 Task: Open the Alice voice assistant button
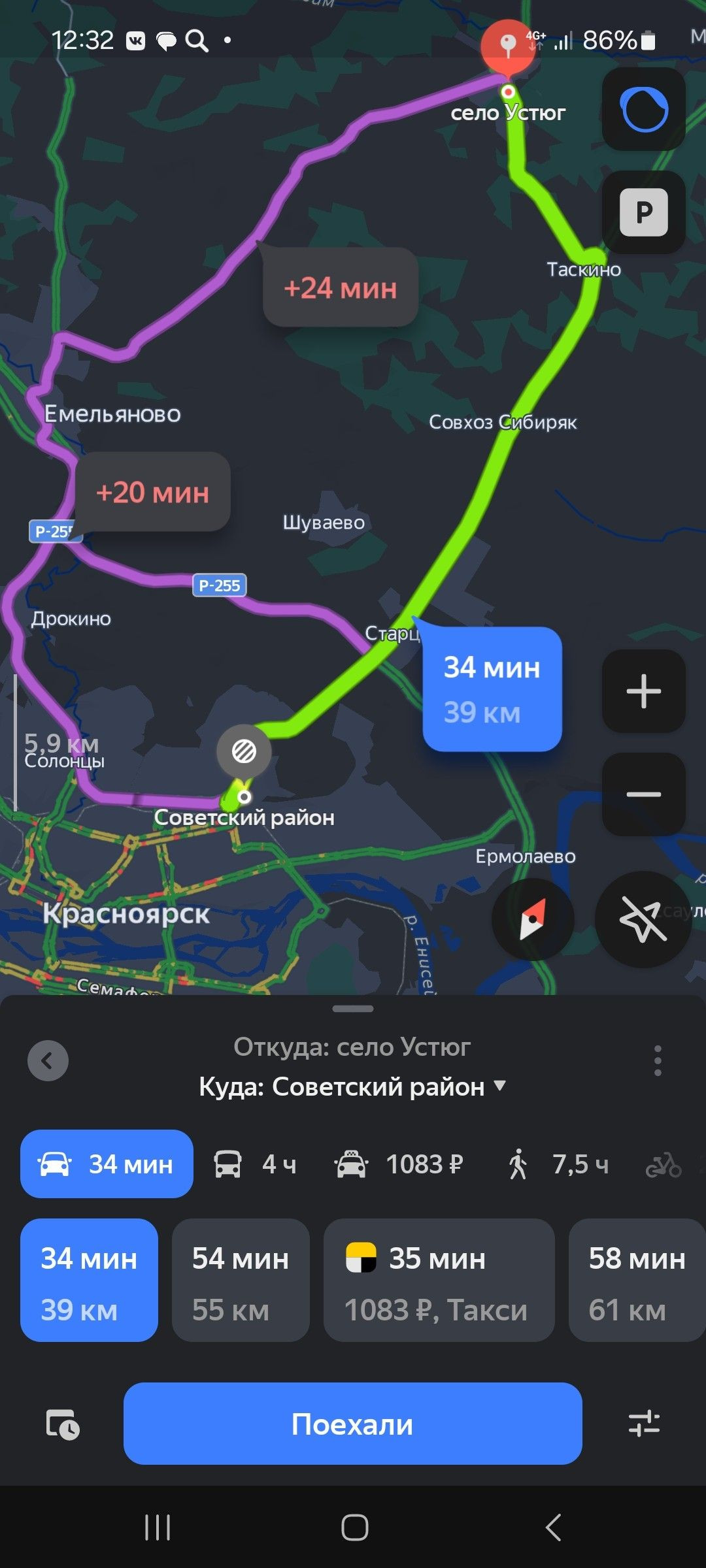[643, 109]
